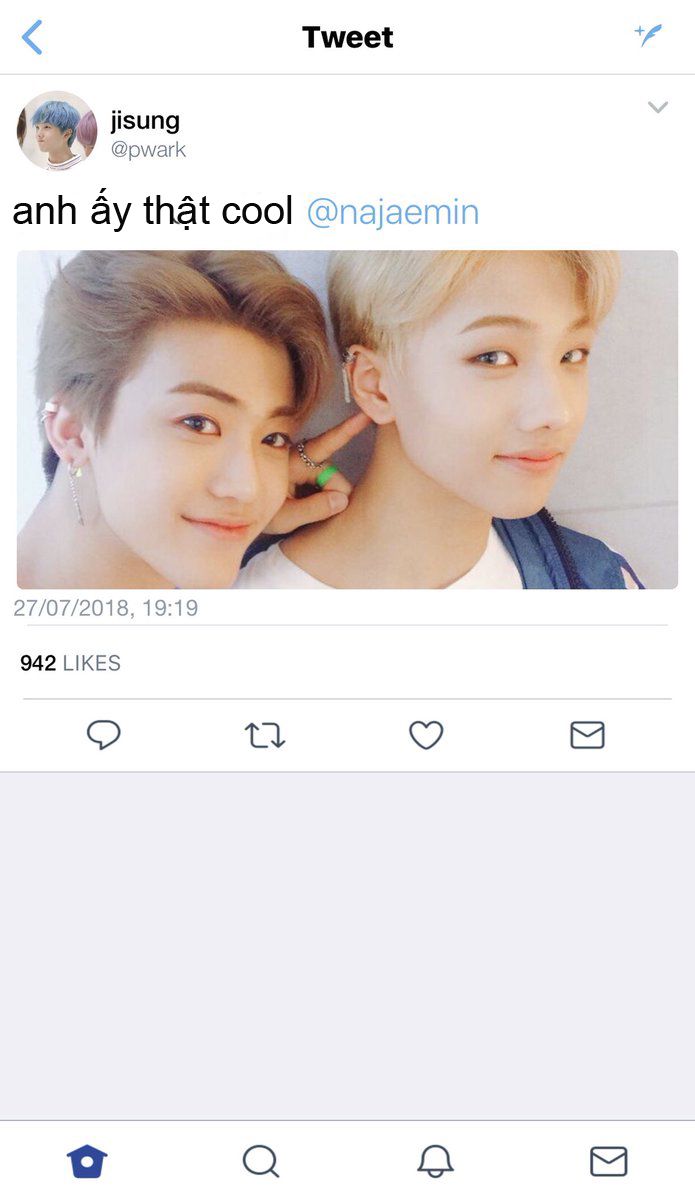Go back from the Tweet screen
Viewport: 695px width, 1200px height.
pyautogui.click(x=32, y=38)
